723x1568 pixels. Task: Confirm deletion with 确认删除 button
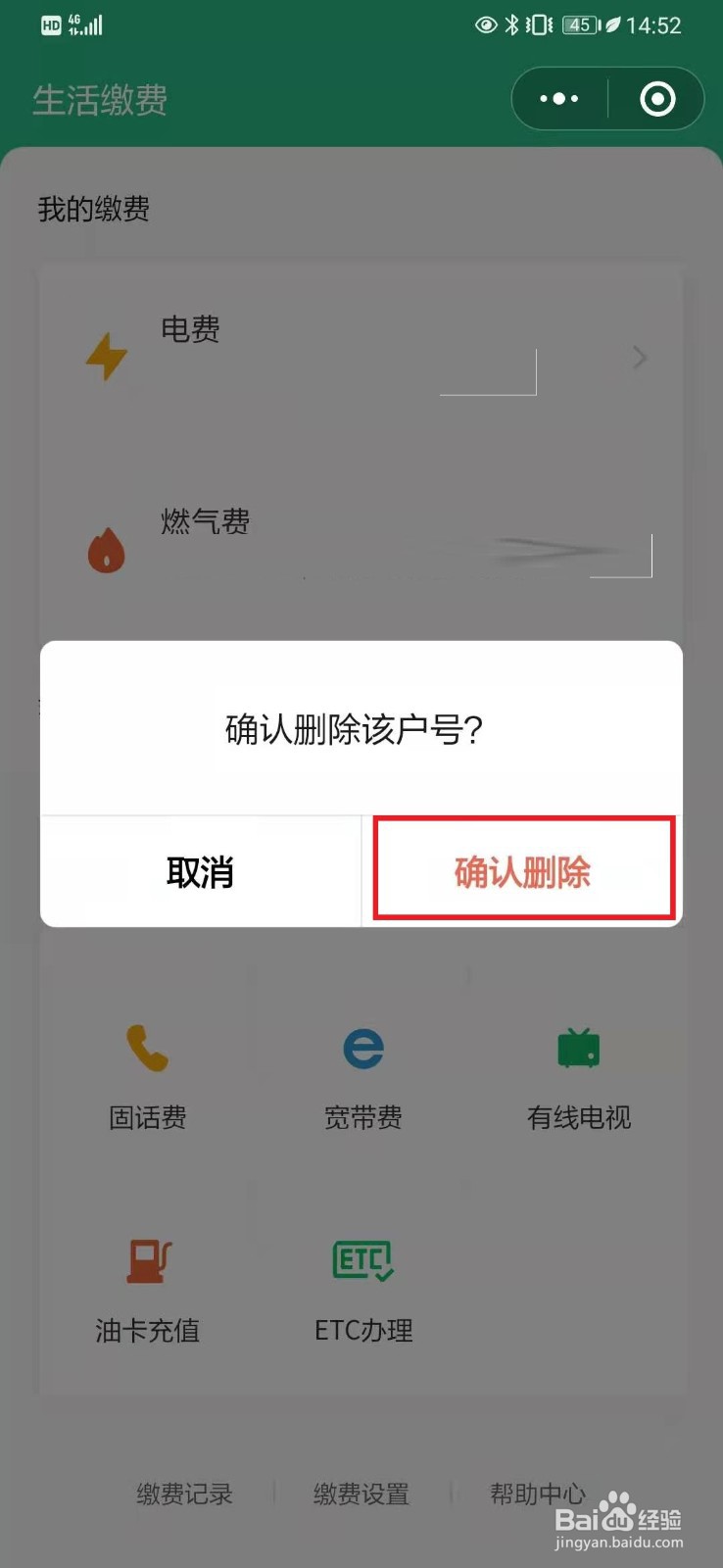coord(521,870)
